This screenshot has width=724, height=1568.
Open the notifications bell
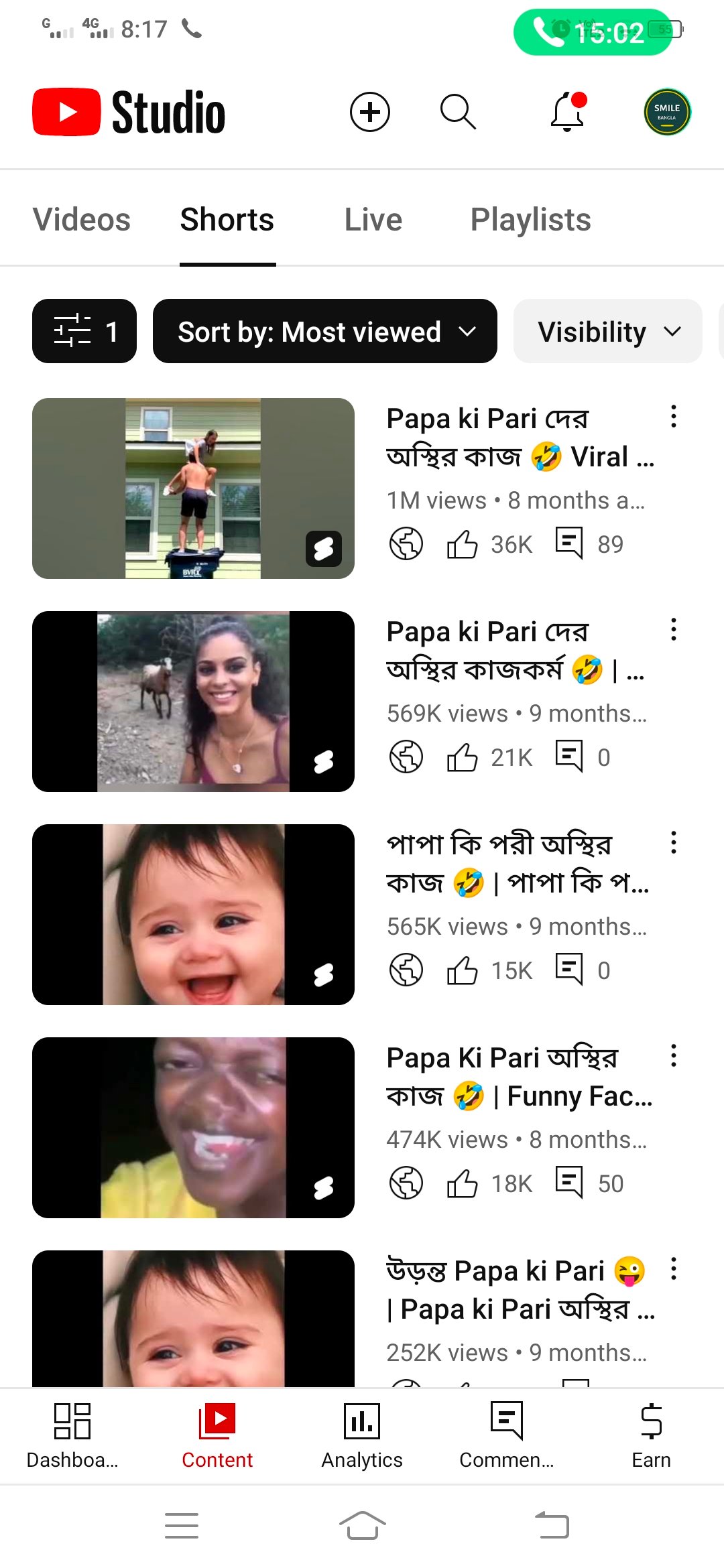coord(568,111)
